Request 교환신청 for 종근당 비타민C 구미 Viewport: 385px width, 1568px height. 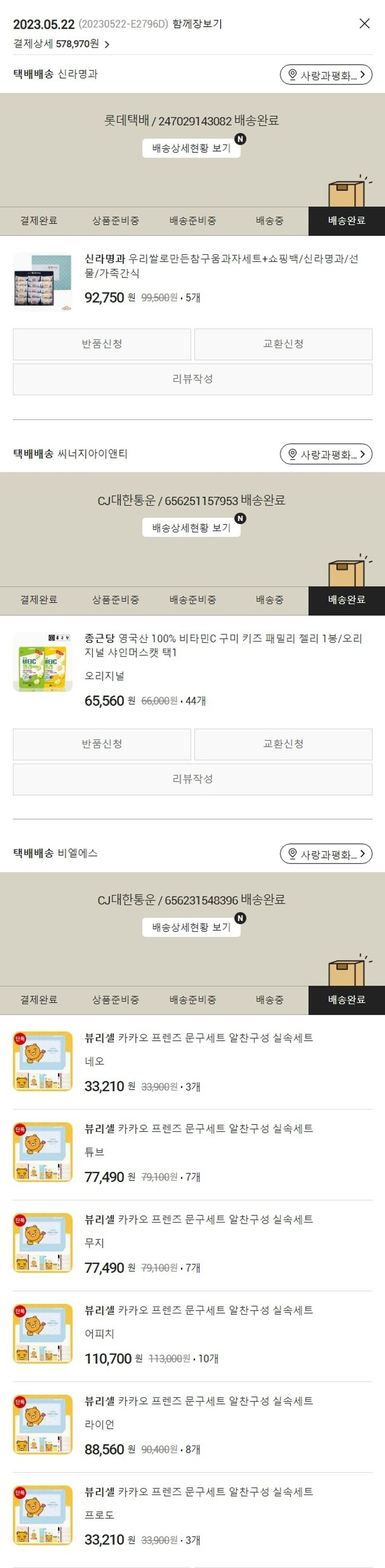283,743
